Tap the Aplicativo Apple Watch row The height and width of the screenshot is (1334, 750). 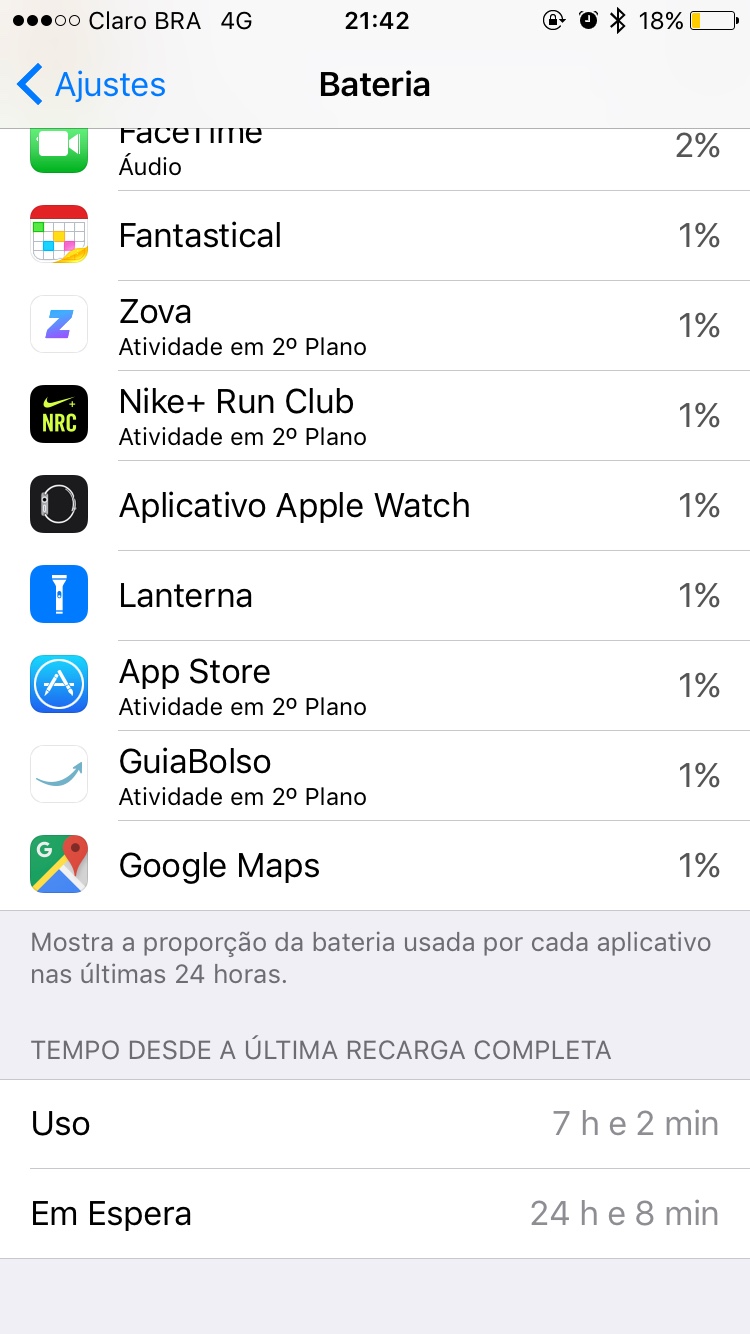click(375, 506)
